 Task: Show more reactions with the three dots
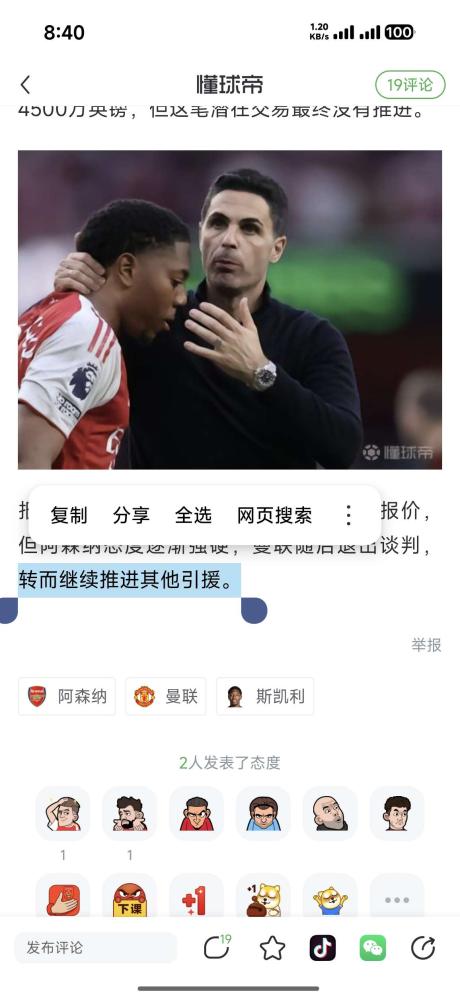point(396,899)
